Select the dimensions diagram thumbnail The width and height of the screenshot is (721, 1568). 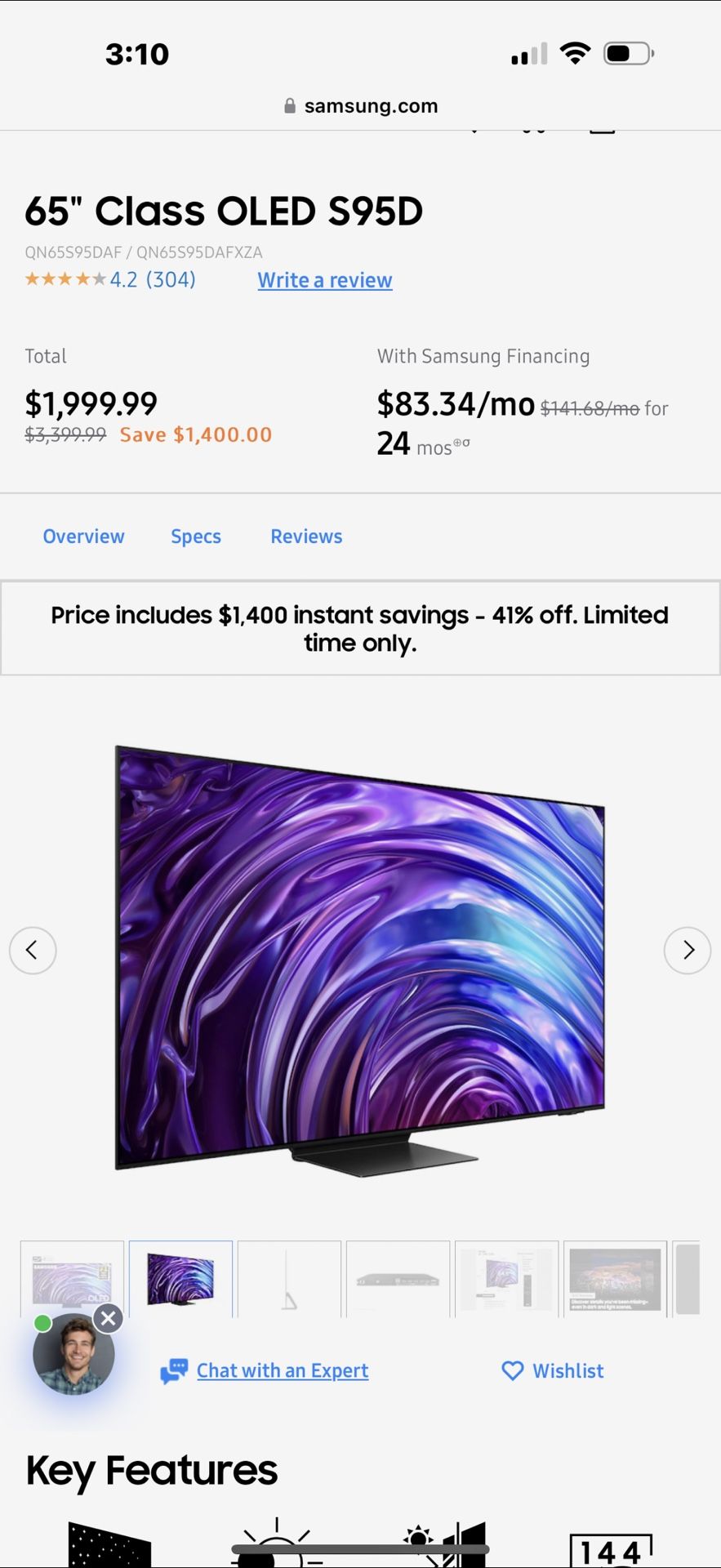[506, 1279]
